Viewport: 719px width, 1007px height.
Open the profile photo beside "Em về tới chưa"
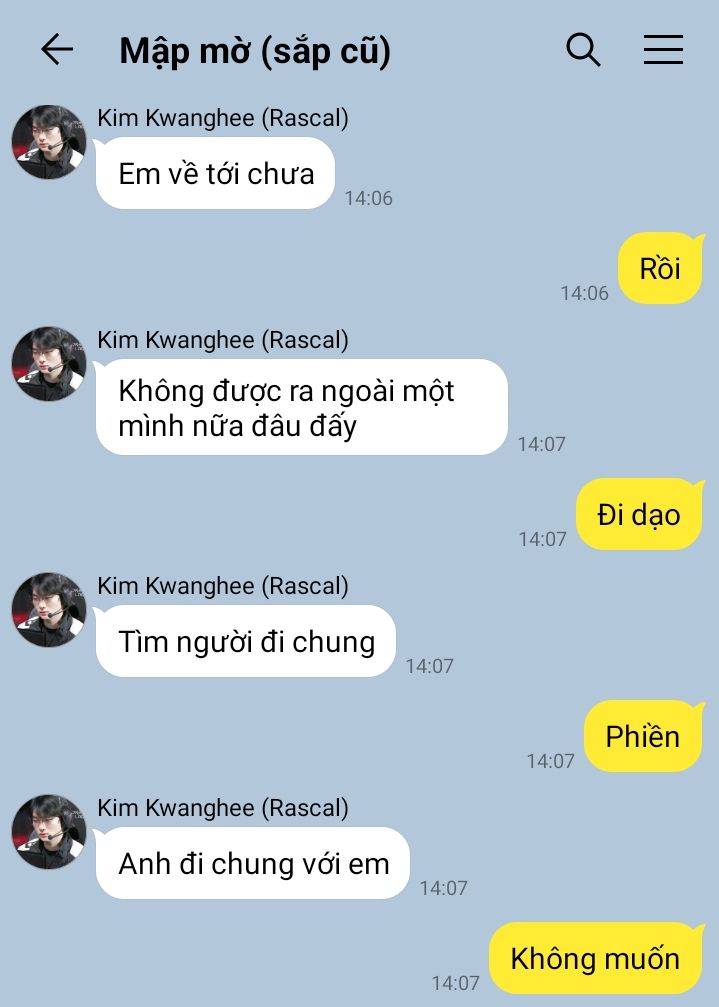coord(49,142)
